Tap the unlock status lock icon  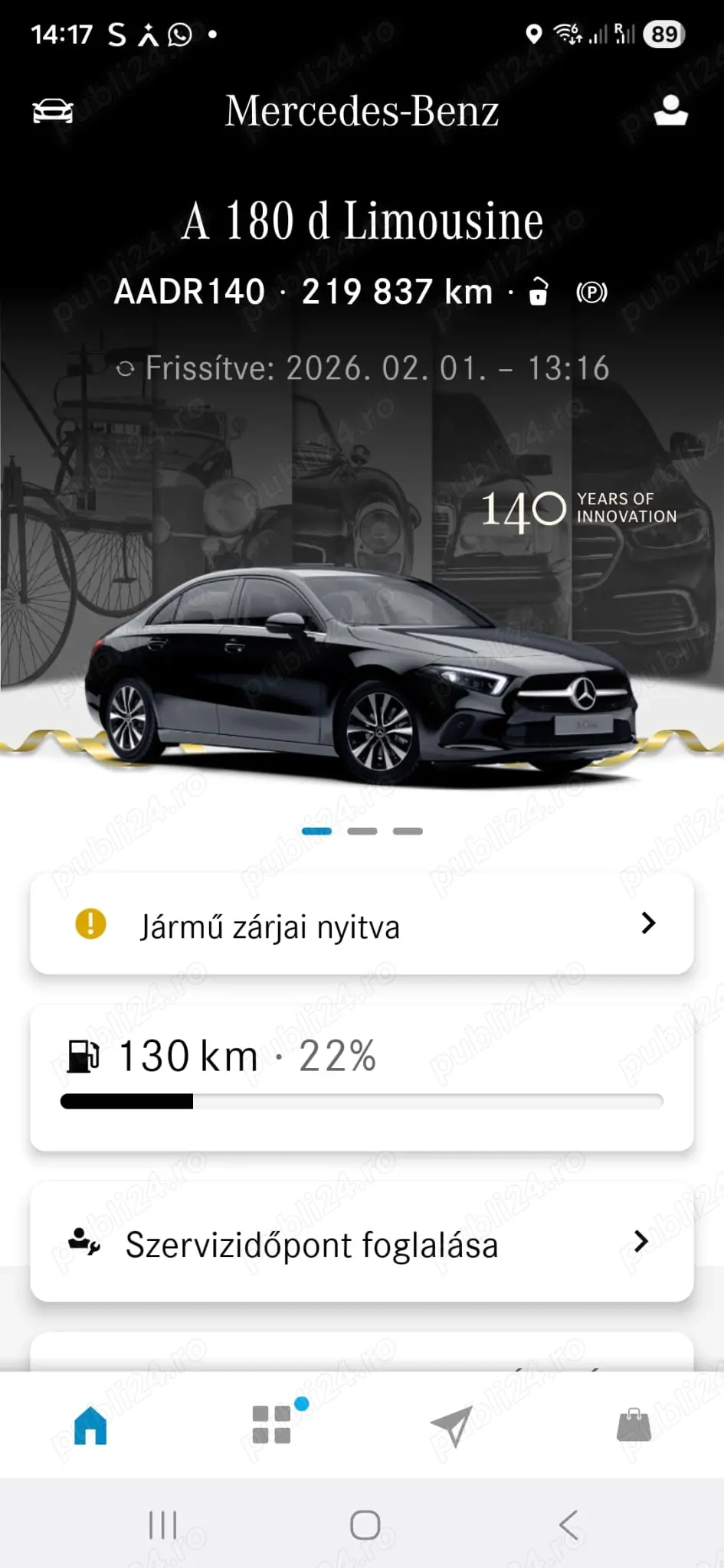point(540,292)
